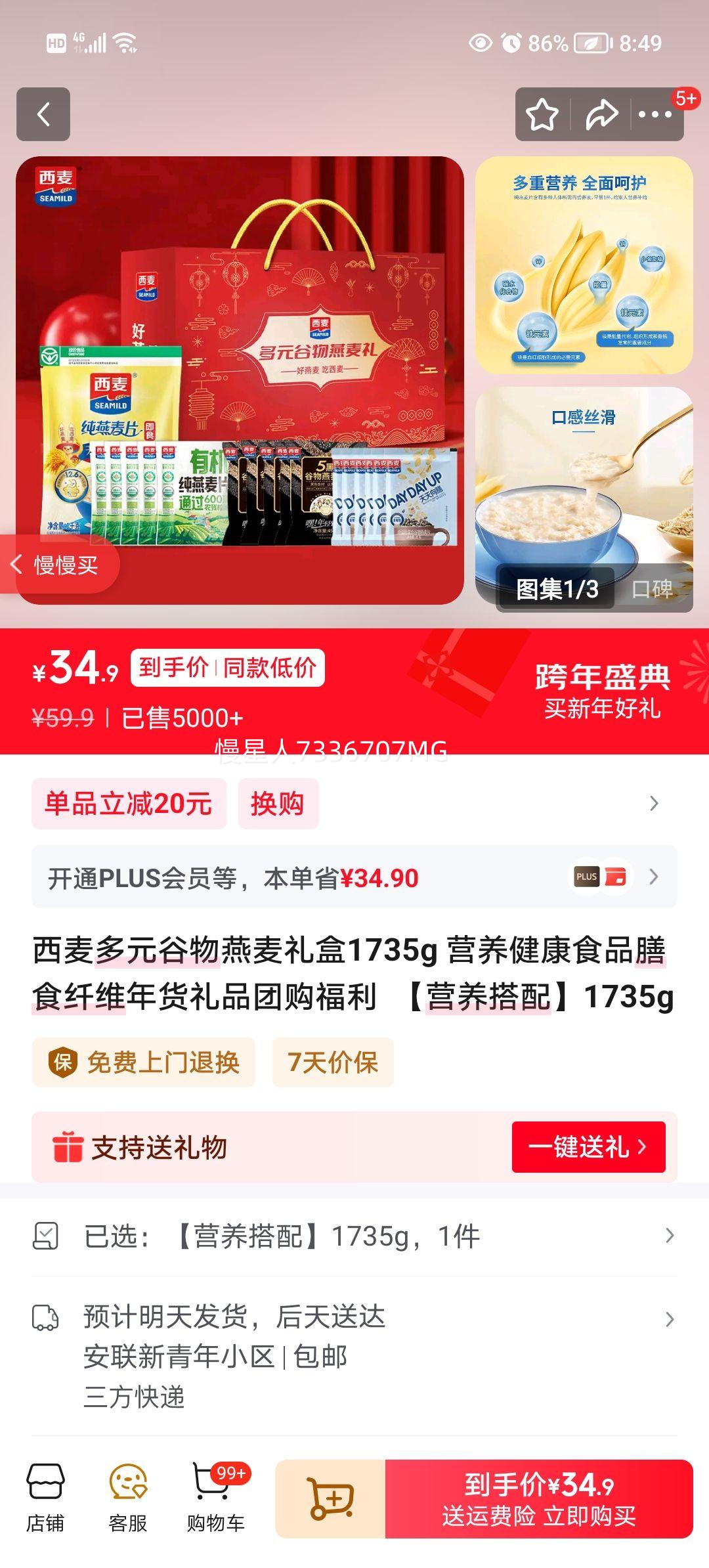Open the share options icon
Viewport: 709px width, 1568px height.
click(x=601, y=114)
